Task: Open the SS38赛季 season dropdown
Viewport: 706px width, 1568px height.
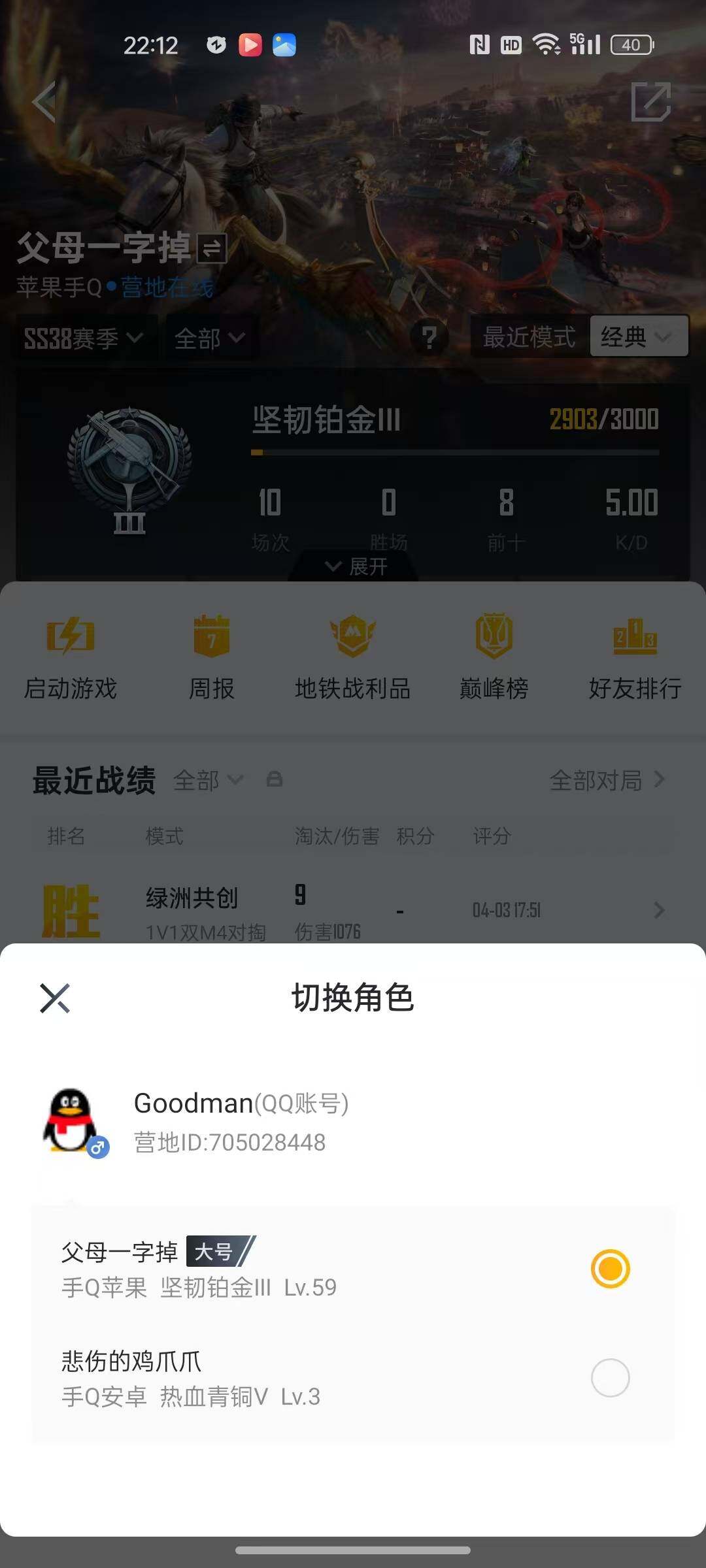Action: (82, 337)
